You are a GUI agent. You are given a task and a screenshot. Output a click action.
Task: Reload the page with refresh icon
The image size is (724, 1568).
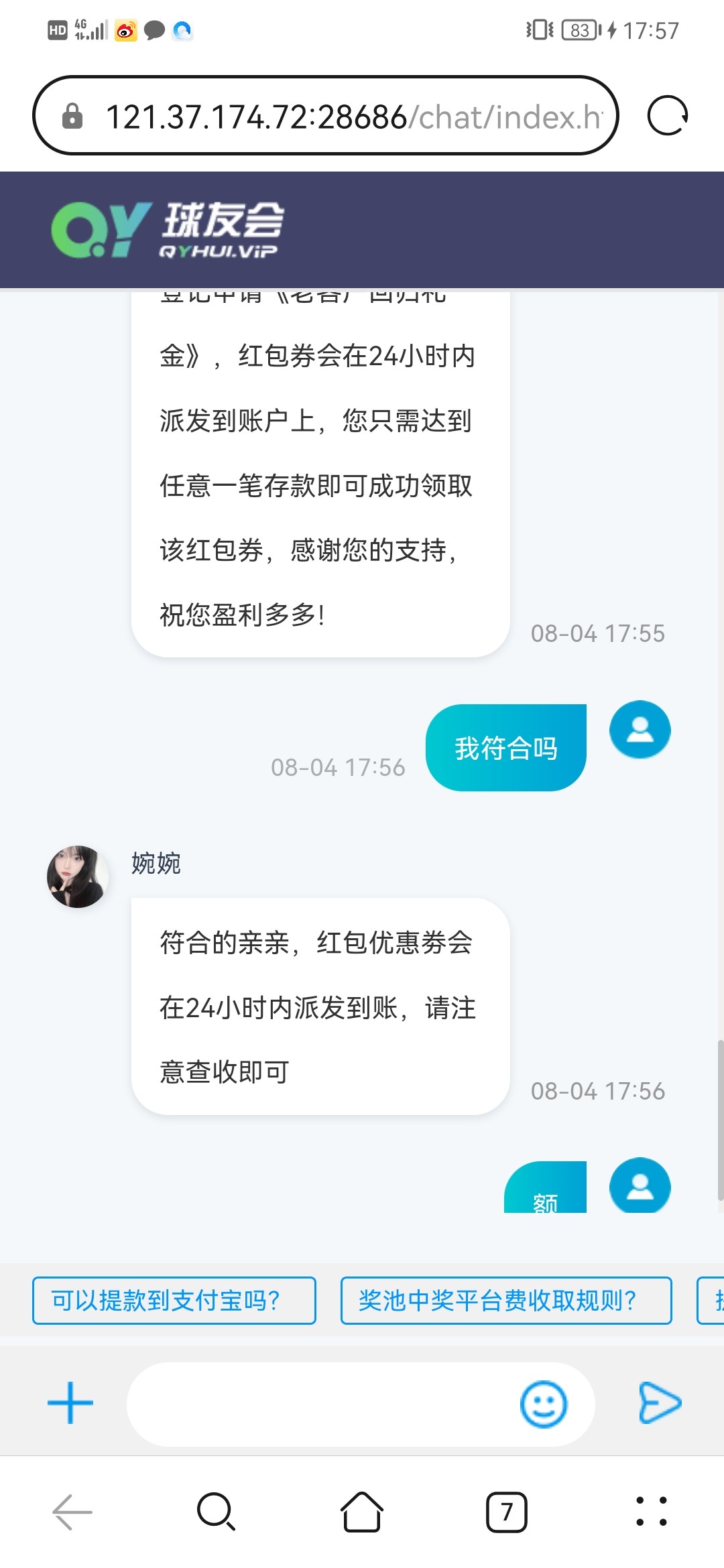click(x=668, y=116)
